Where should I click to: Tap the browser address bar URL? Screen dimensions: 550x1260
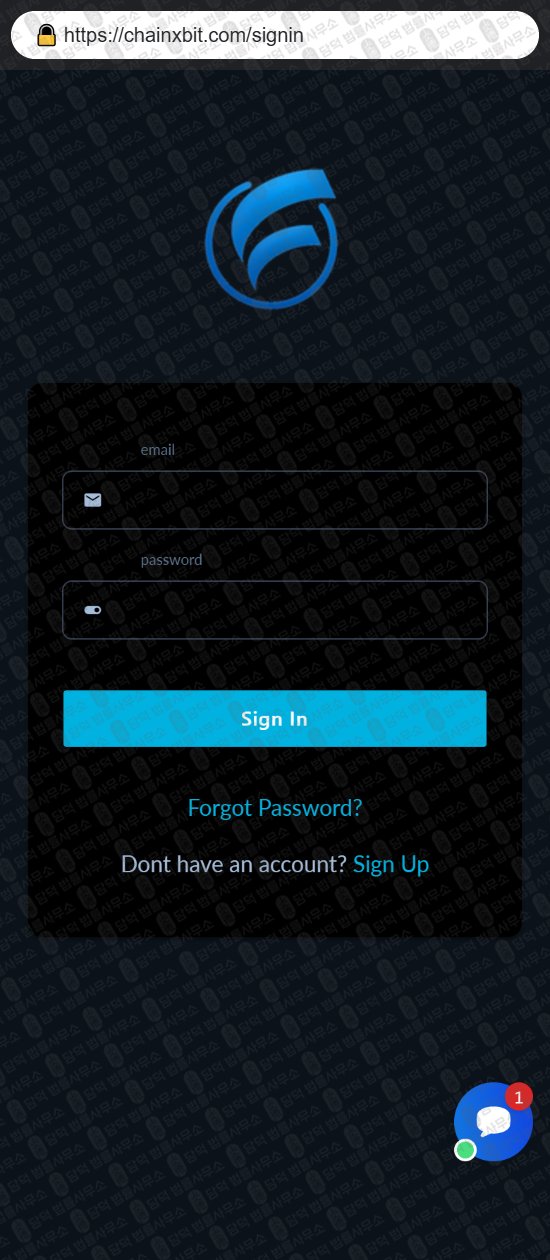tap(183, 36)
